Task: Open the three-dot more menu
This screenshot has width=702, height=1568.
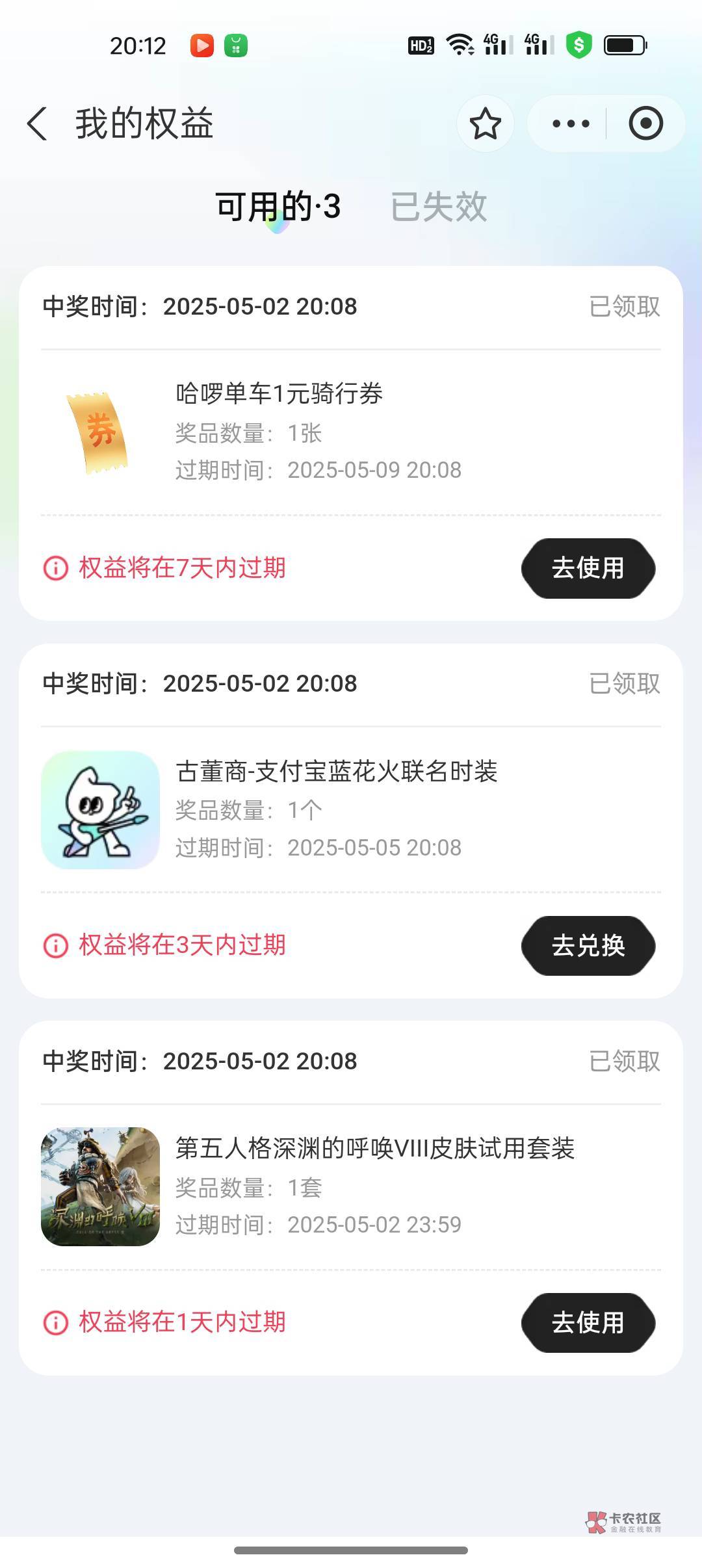Action: coord(570,124)
